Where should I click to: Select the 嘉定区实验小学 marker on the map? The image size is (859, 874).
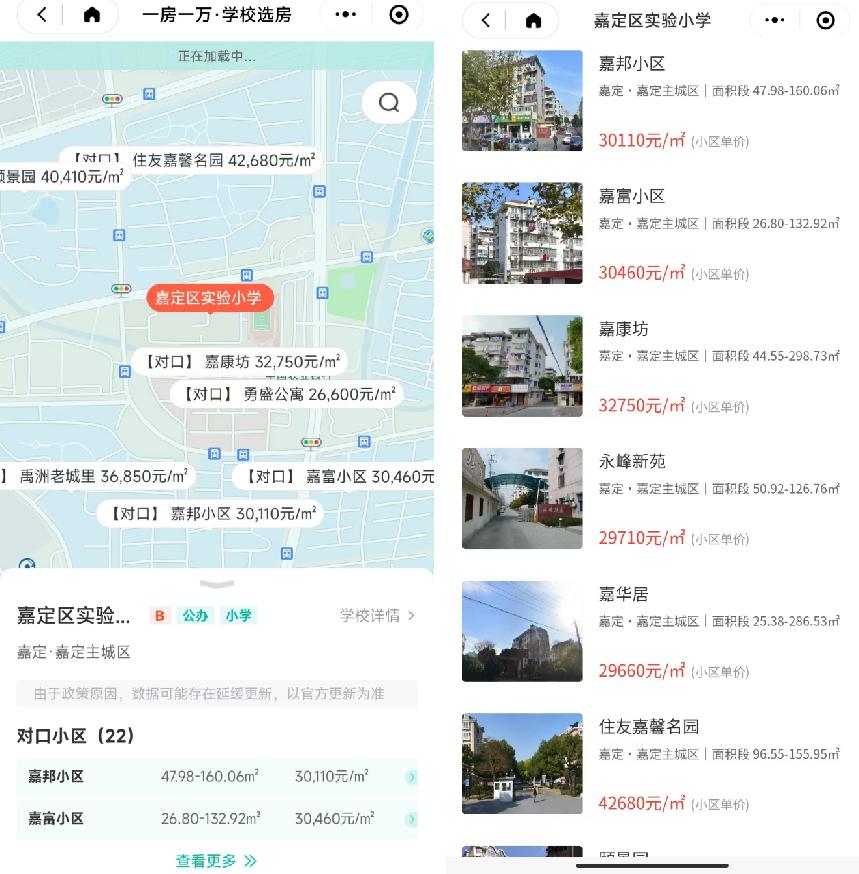click(209, 297)
